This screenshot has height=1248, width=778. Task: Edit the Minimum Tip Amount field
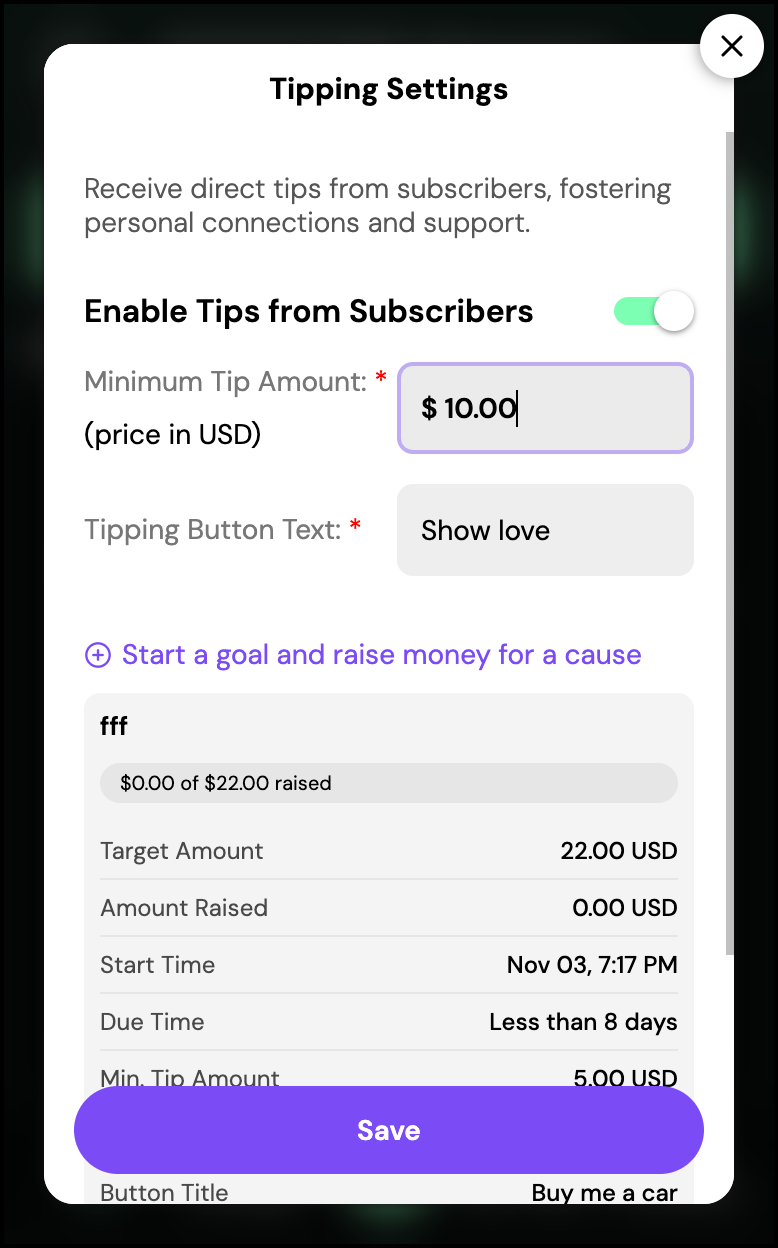click(x=545, y=408)
